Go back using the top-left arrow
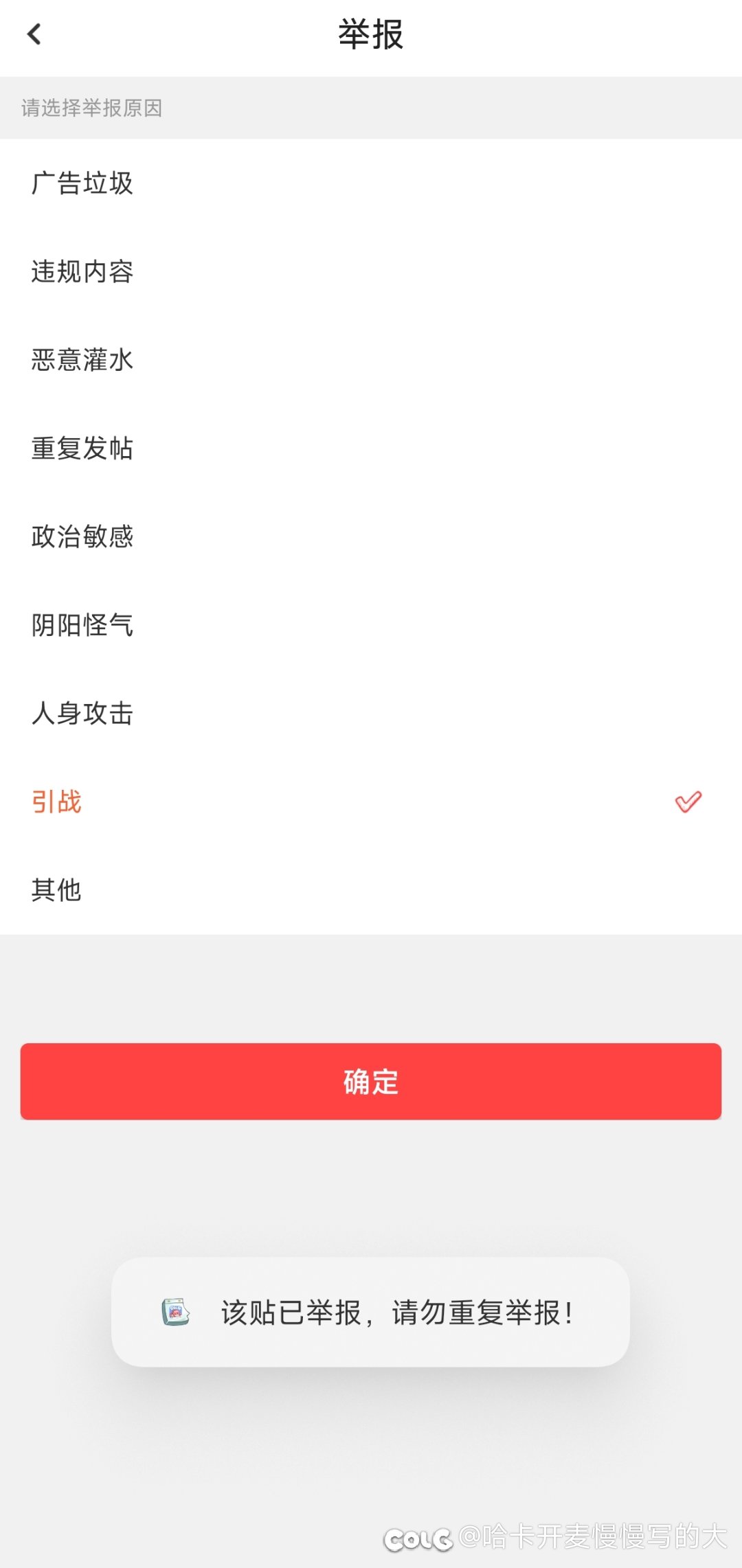Screen dimensions: 742x1568 click(34, 34)
